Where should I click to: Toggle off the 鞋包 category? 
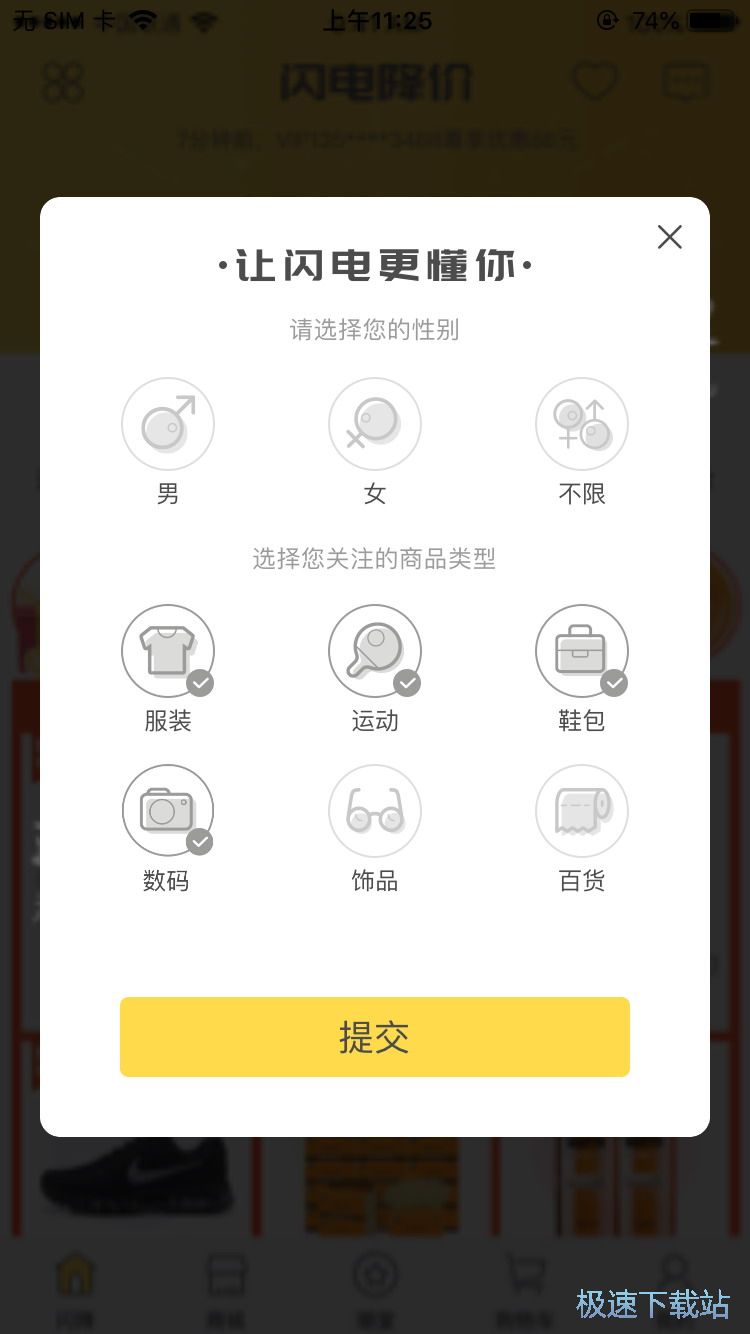point(582,651)
